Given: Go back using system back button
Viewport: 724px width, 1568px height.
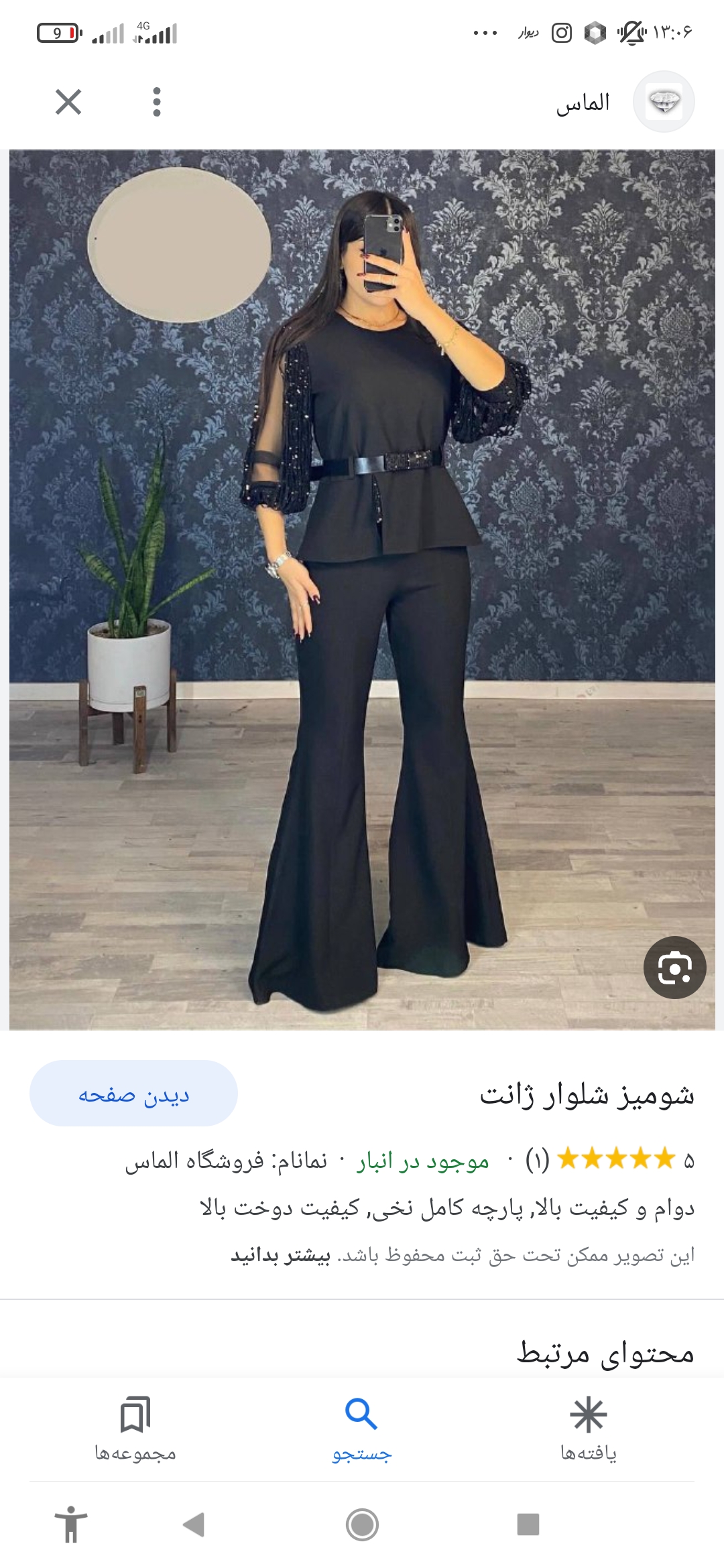Looking at the screenshot, I should pyautogui.click(x=194, y=1524).
